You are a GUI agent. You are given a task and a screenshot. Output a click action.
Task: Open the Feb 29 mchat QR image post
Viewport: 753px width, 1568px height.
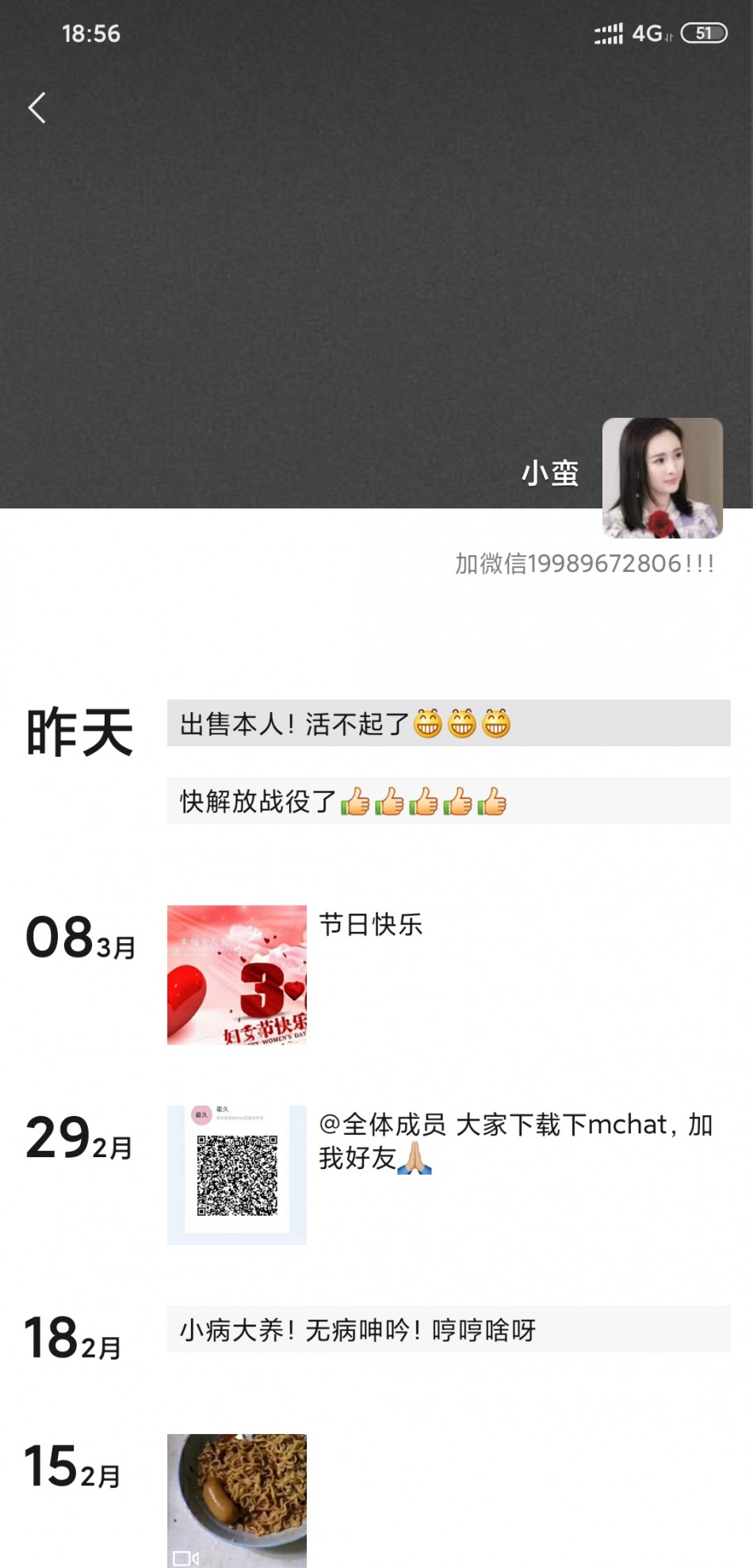tap(236, 1175)
